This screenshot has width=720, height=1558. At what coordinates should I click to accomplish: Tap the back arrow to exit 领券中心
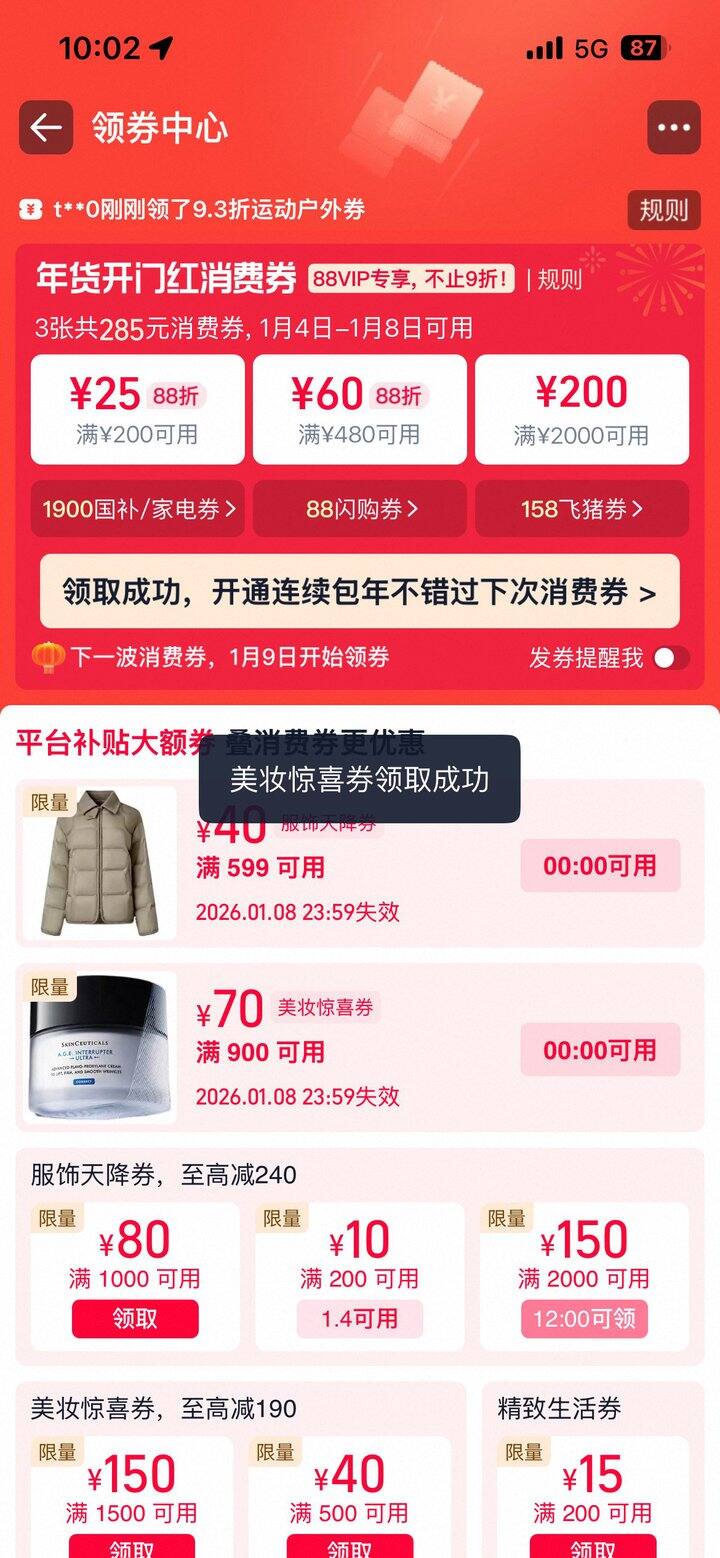[44, 127]
